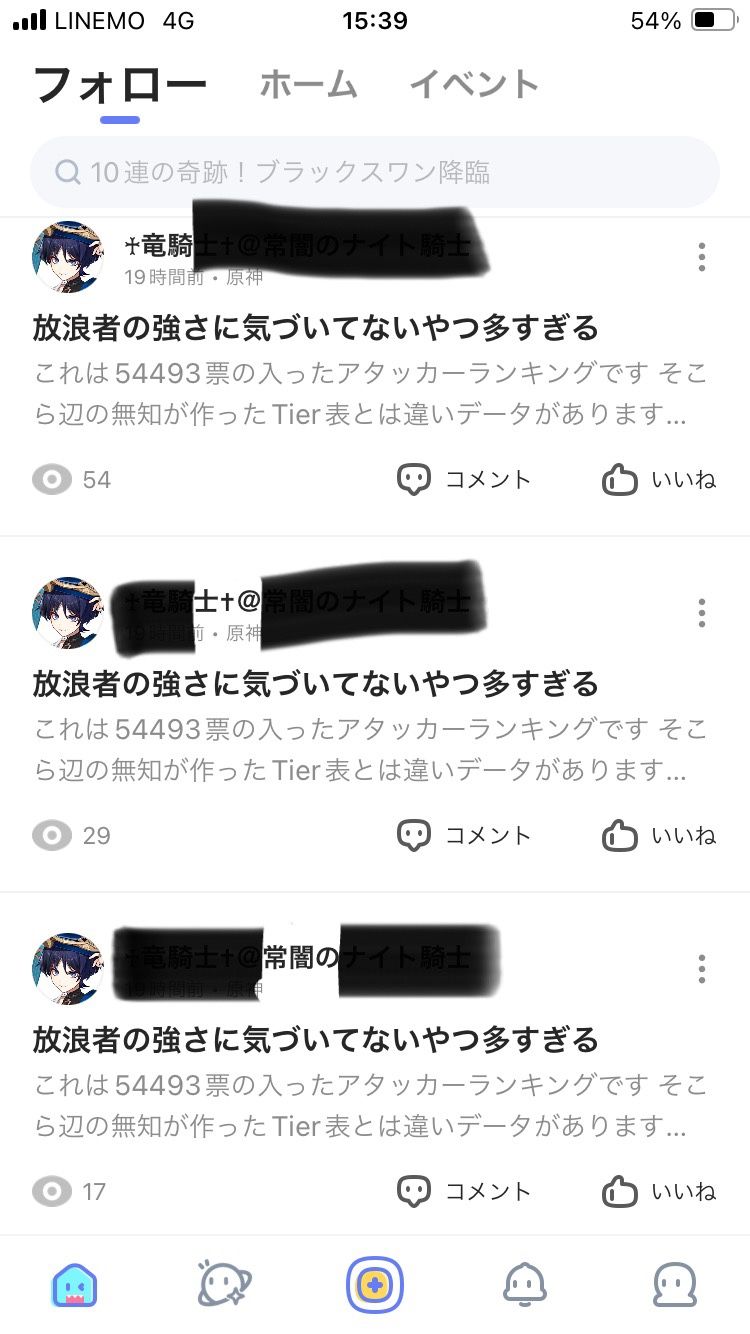
Task: Open the notifications bell
Action: pyautogui.click(x=525, y=1284)
